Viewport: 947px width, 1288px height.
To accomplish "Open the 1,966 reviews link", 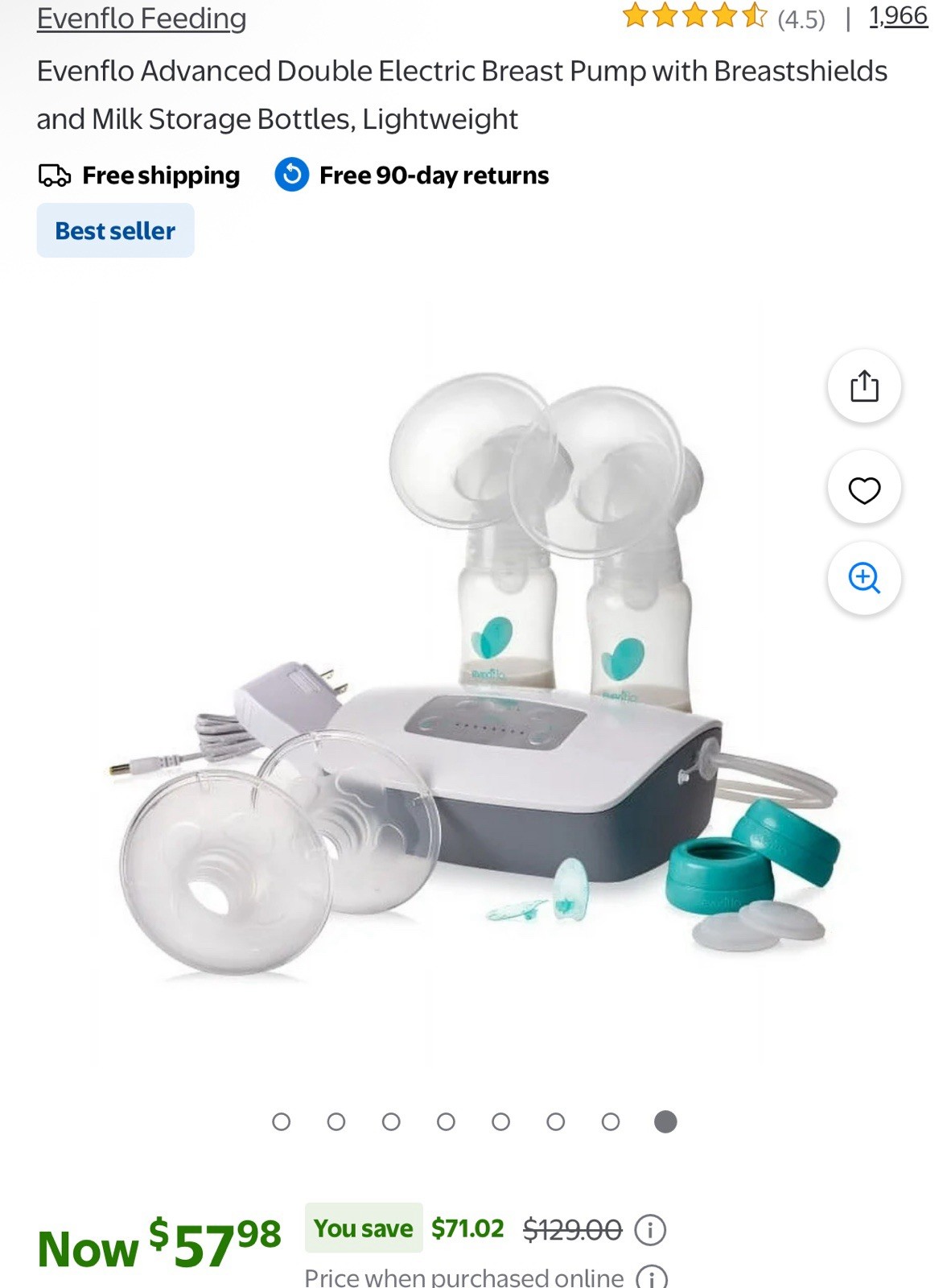I will pyautogui.click(x=898, y=16).
